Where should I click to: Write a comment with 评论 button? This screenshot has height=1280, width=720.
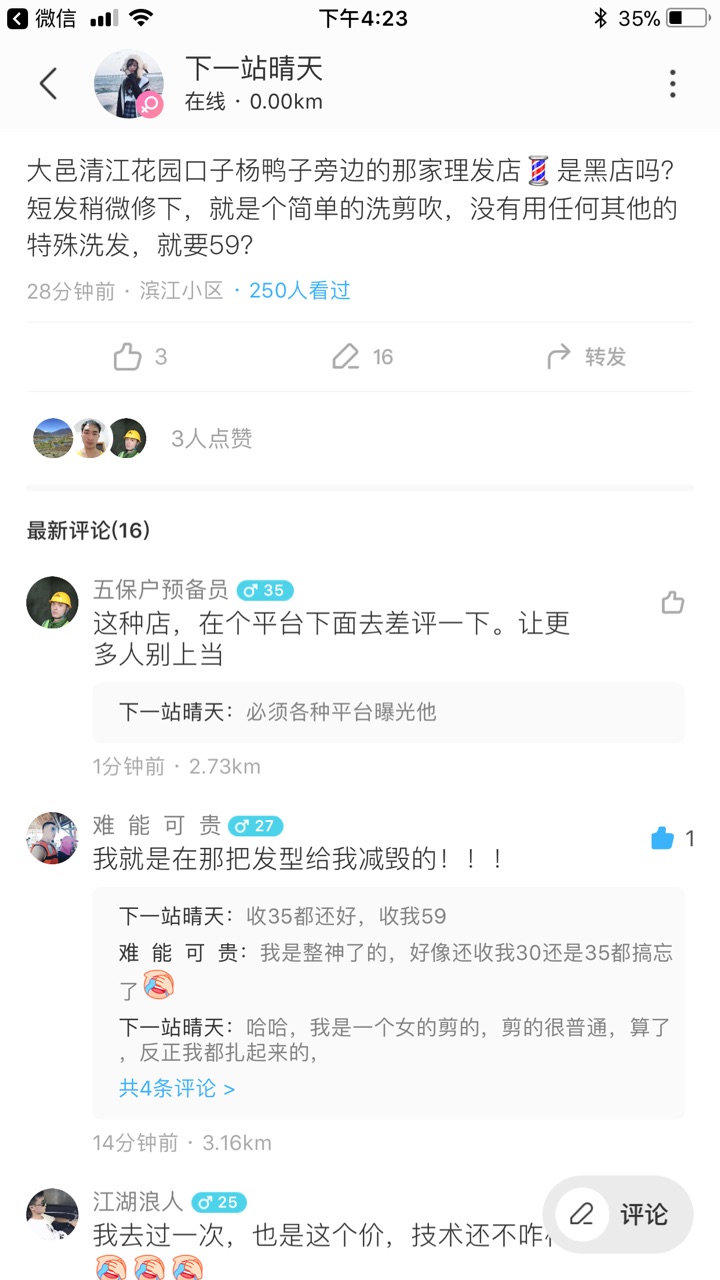618,1214
